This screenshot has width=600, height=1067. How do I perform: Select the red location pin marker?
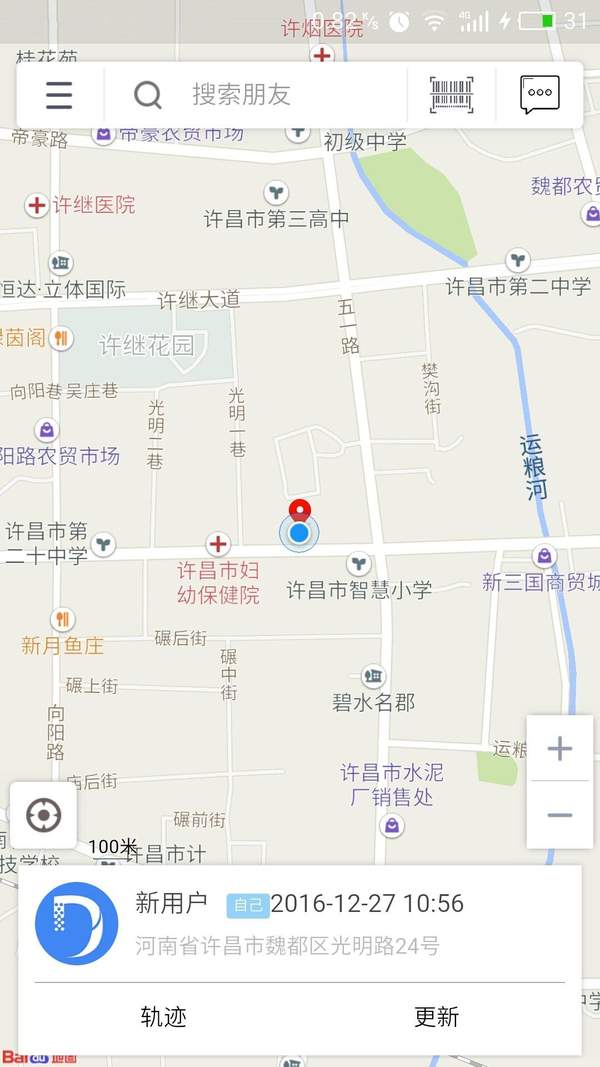[x=299, y=512]
